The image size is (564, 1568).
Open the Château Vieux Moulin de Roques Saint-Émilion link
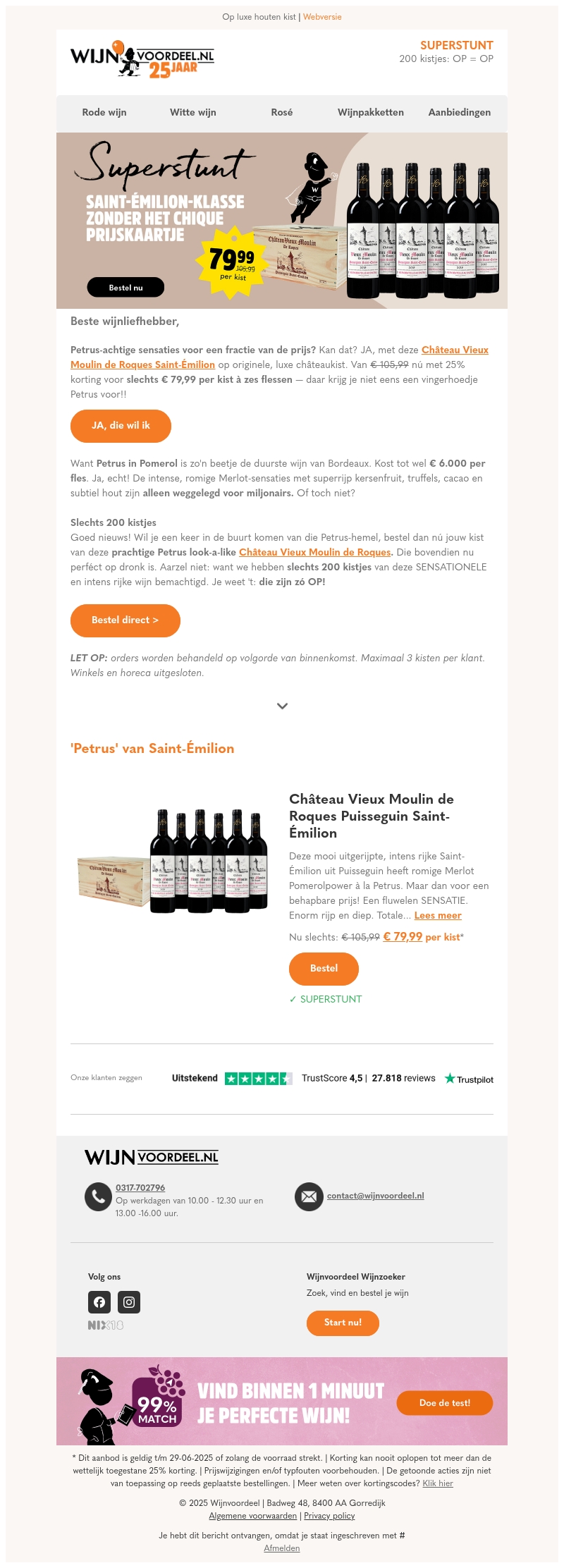point(455,350)
